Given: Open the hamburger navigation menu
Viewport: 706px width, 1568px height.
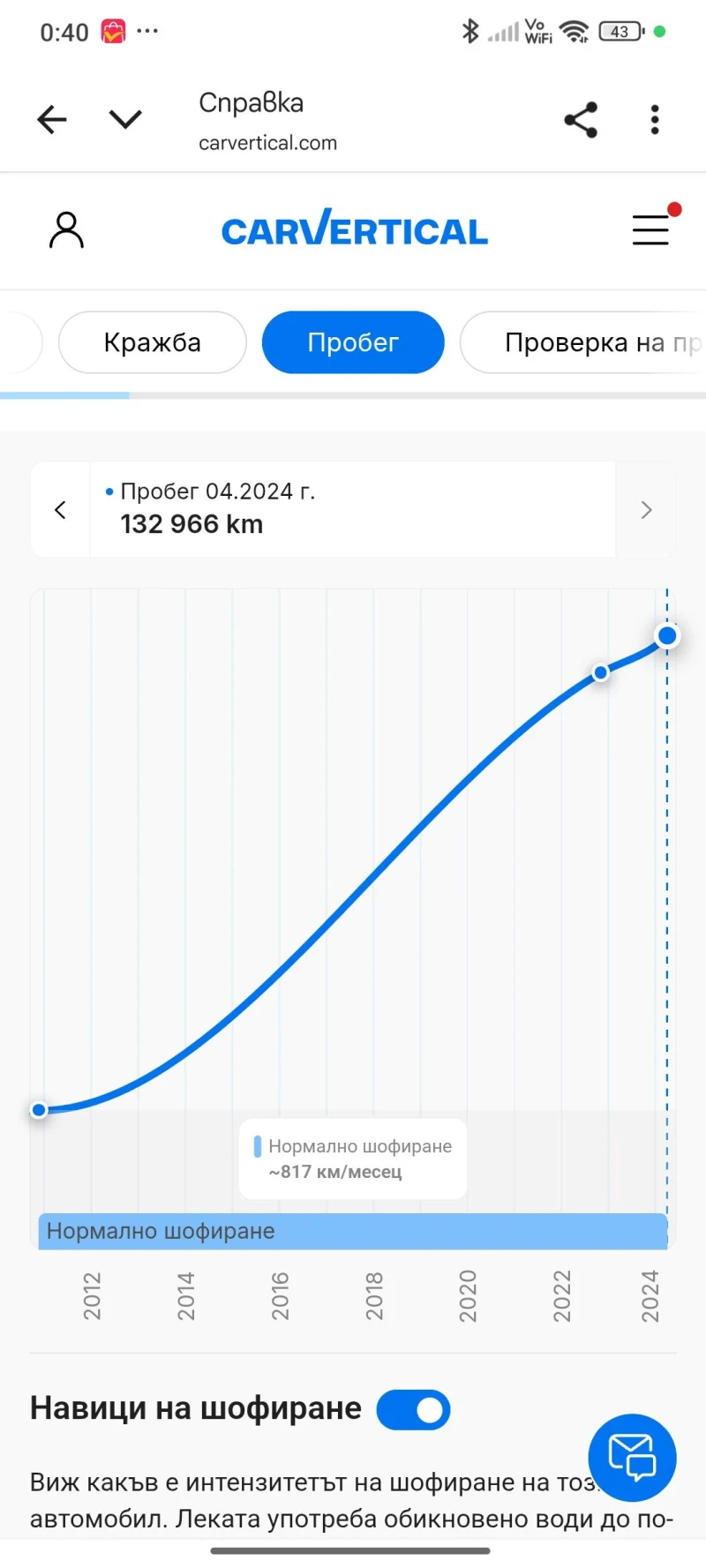Looking at the screenshot, I should point(650,230).
